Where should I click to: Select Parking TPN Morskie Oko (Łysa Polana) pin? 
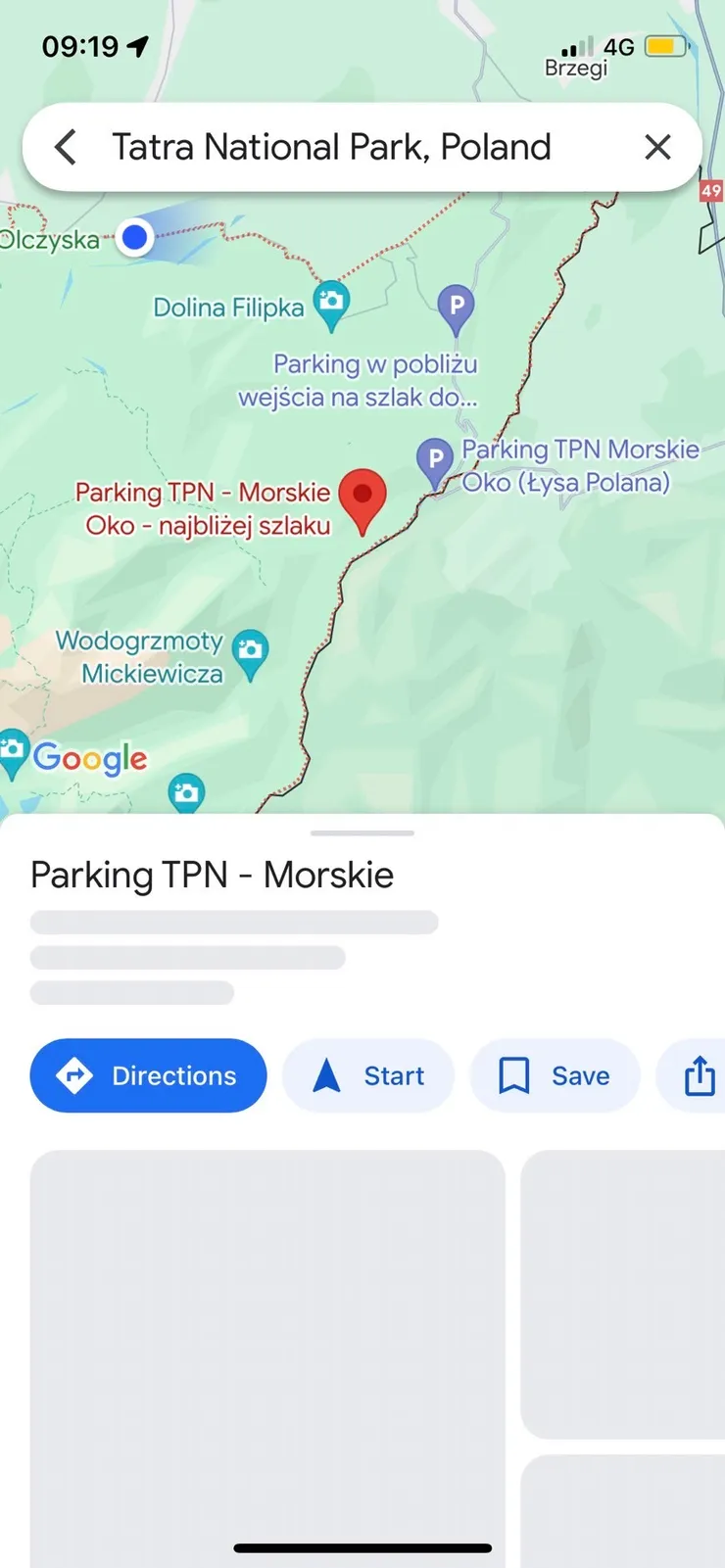(x=434, y=460)
